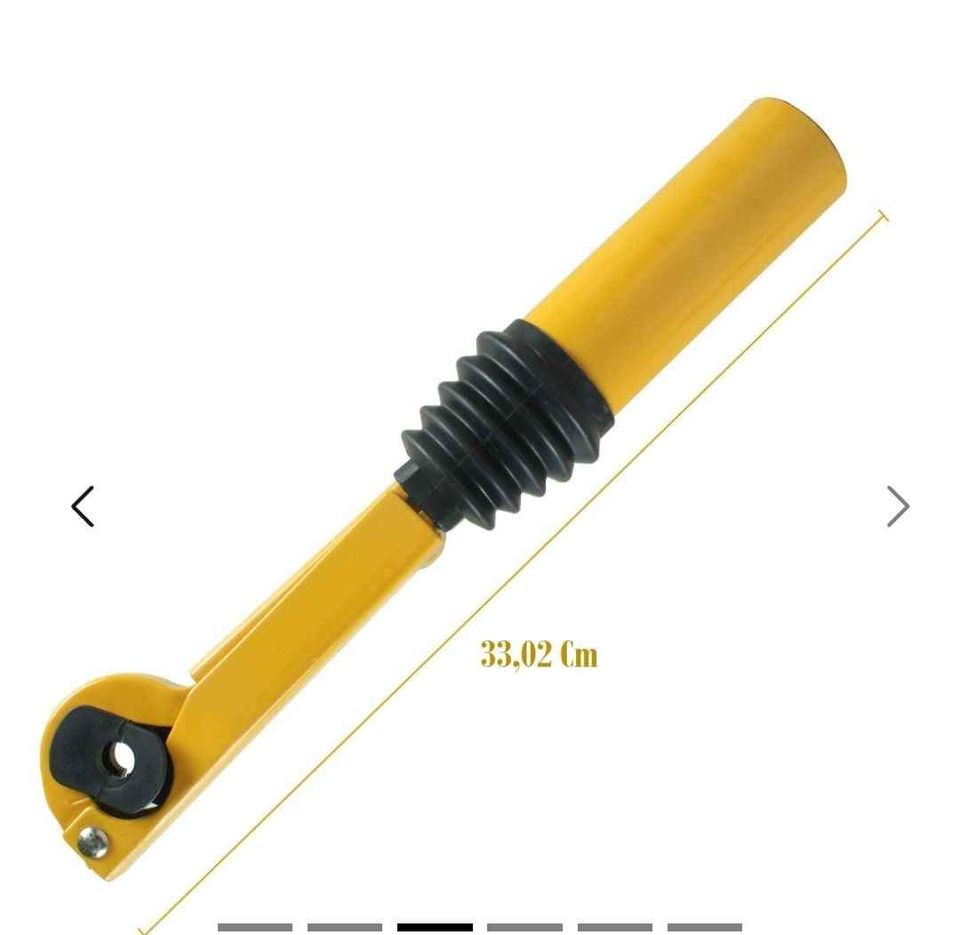The image size is (960, 935).
Task: Select the fourth image indicator bar
Action: (524, 927)
